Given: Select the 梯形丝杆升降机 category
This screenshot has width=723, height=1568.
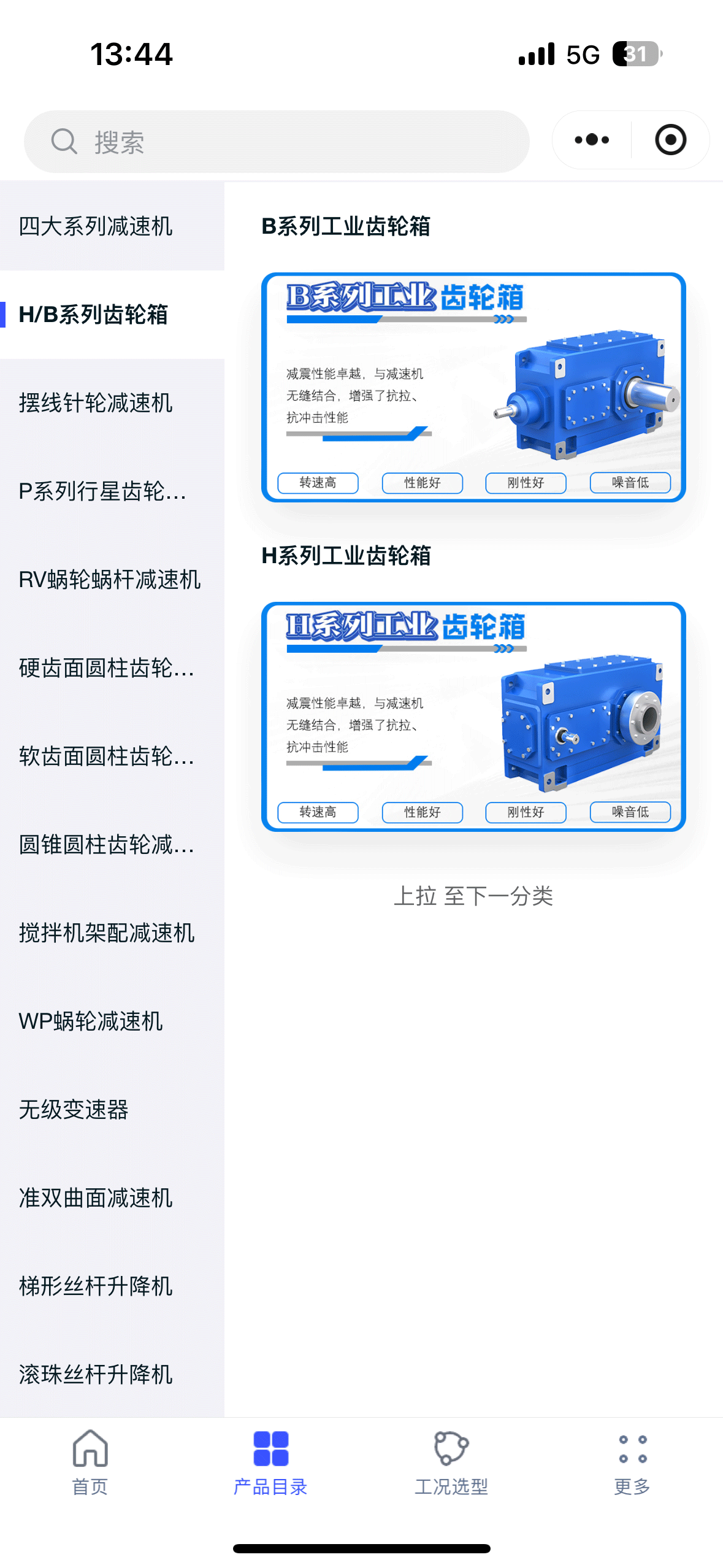Looking at the screenshot, I should click(96, 1286).
